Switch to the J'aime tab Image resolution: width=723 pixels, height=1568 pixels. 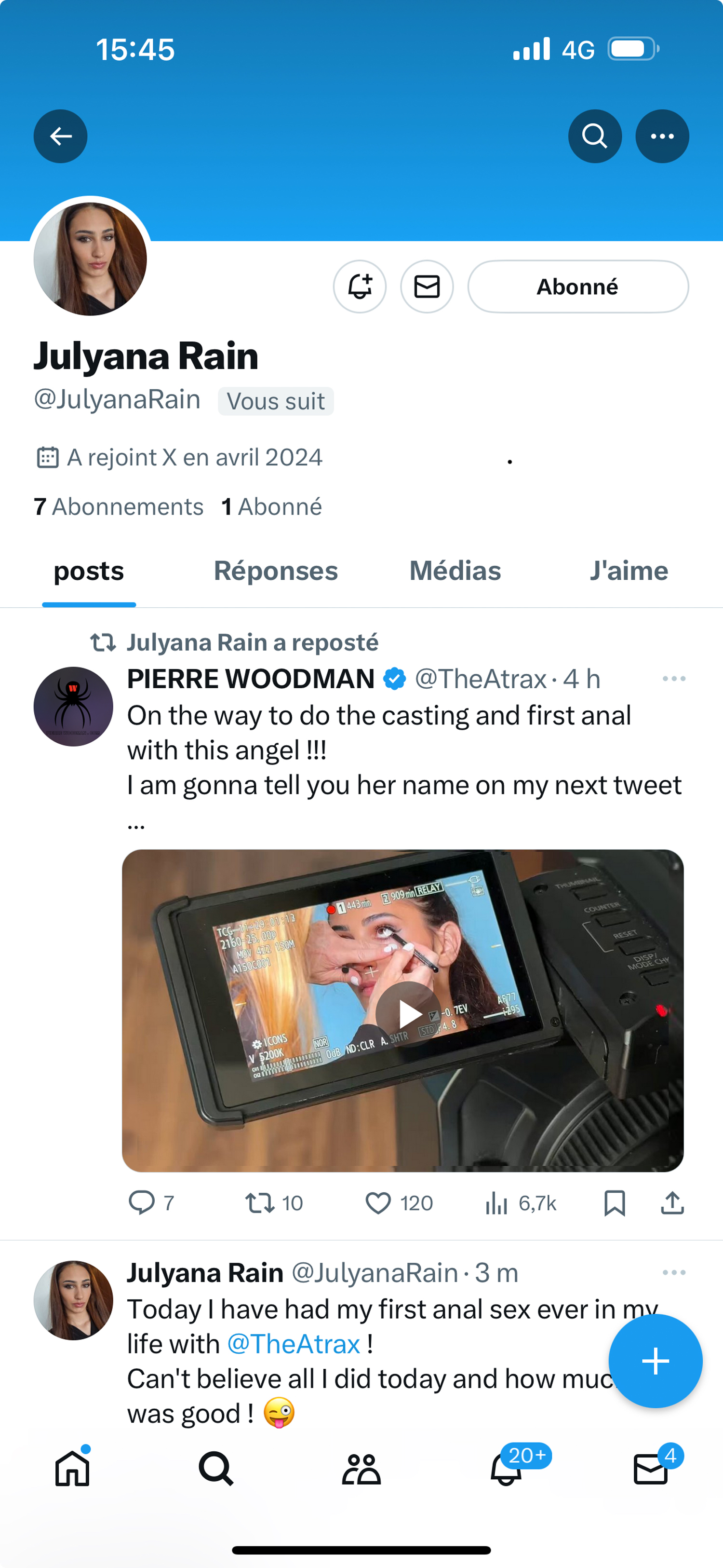pyautogui.click(x=628, y=571)
